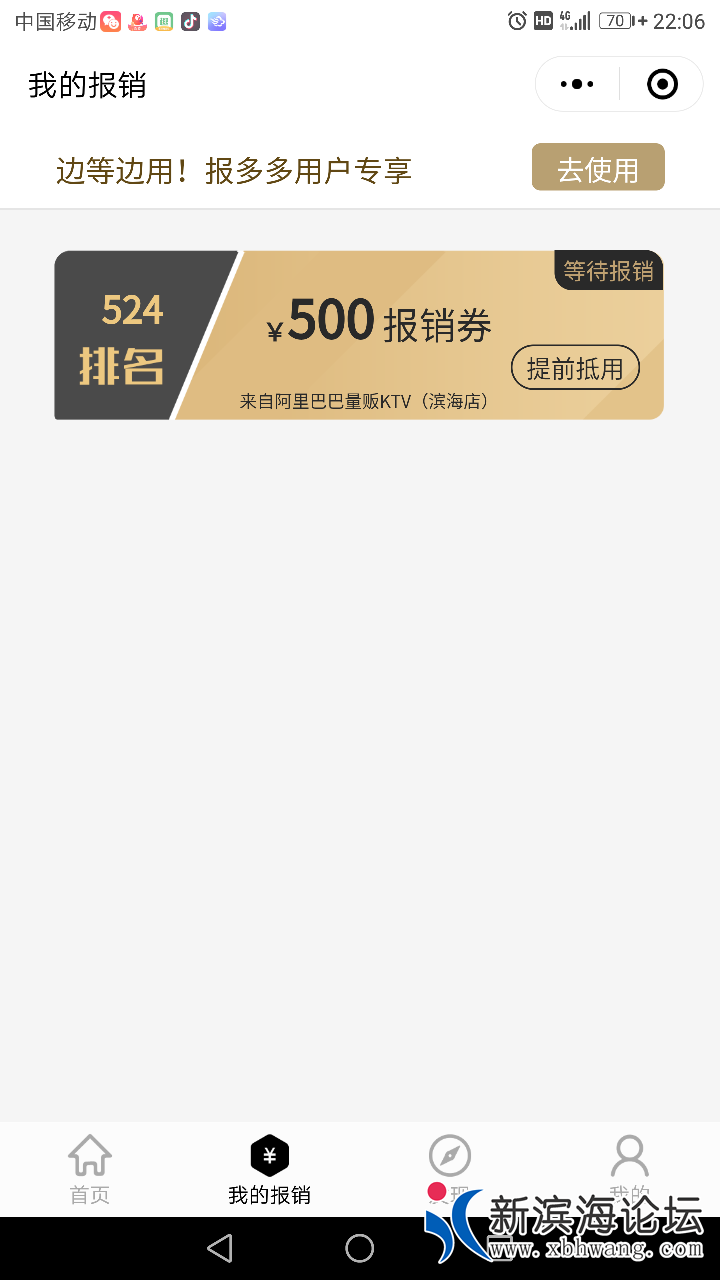This screenshot has width=720, height=1280.
Task: Tap the circular close target icon
Action: coord(661,84)
